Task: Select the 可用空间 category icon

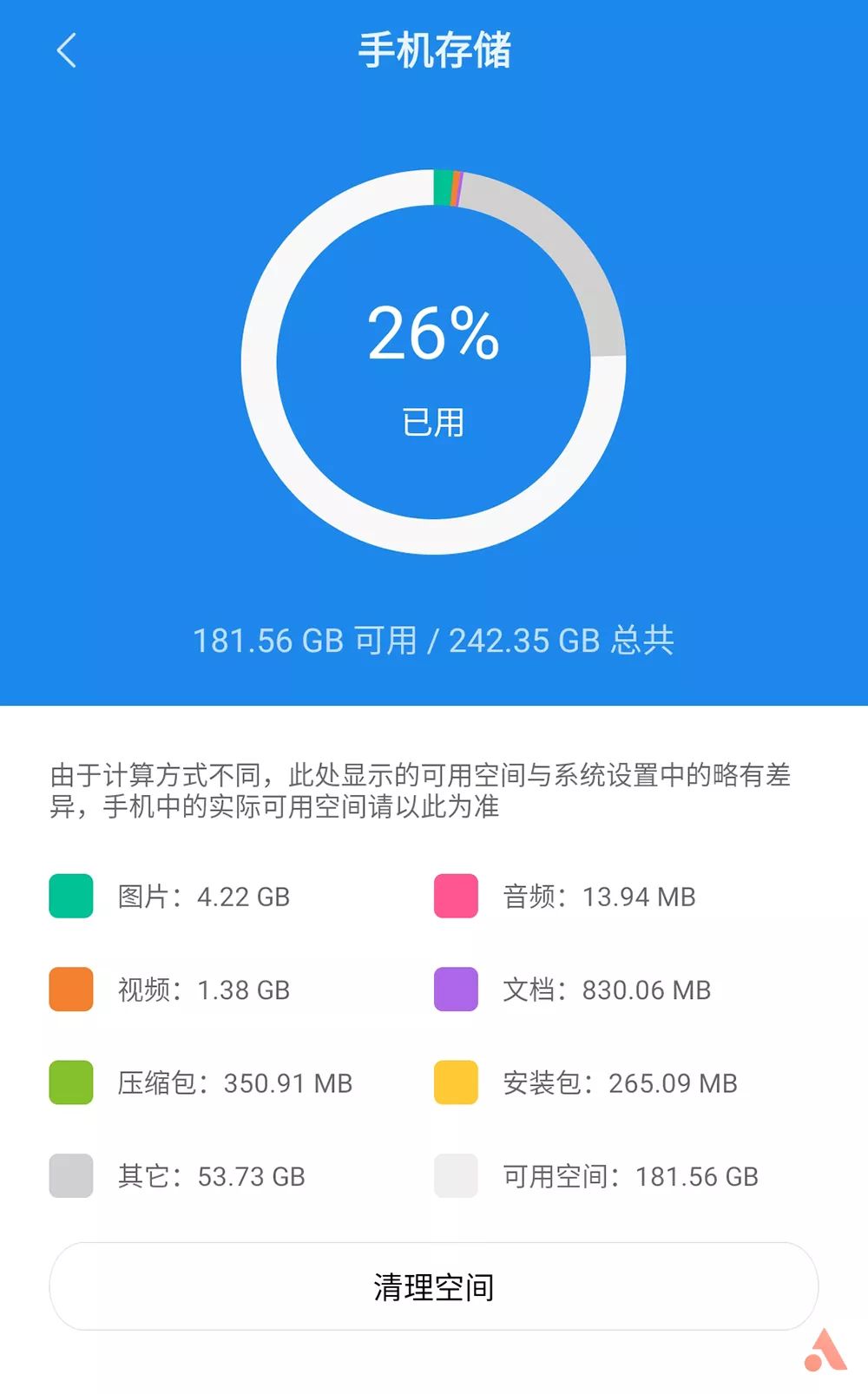Action: 455,1177
